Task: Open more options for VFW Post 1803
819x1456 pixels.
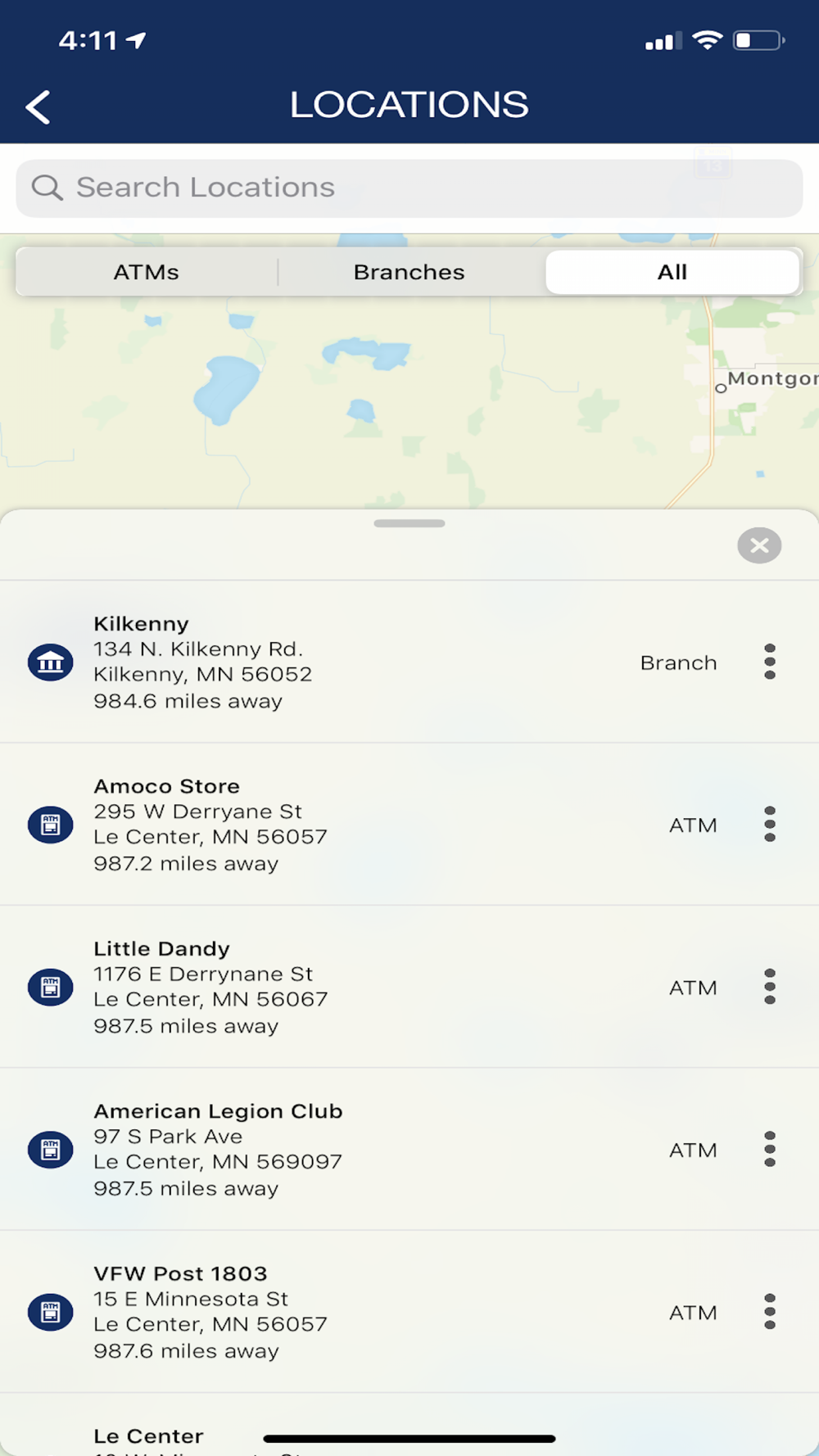Action: click(770, 1311)
